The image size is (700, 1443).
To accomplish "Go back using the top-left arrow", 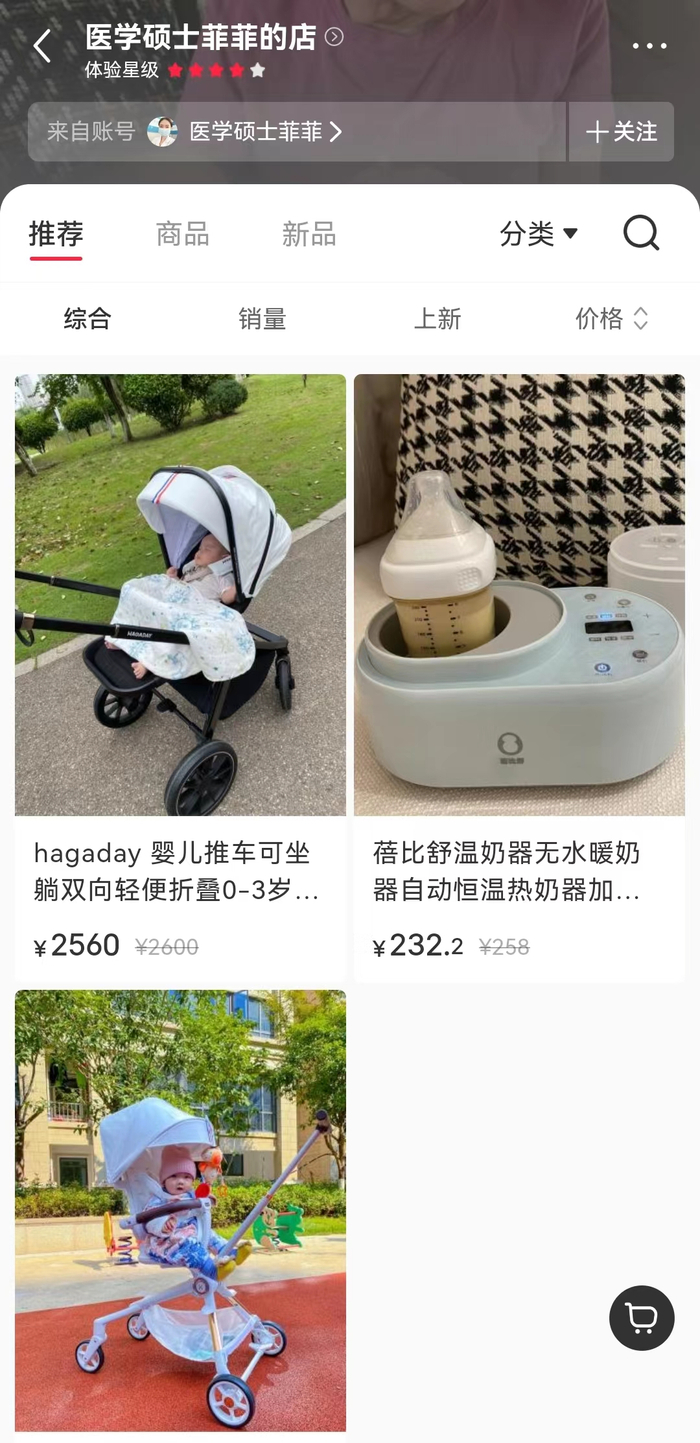I will (x=42, y=46).
